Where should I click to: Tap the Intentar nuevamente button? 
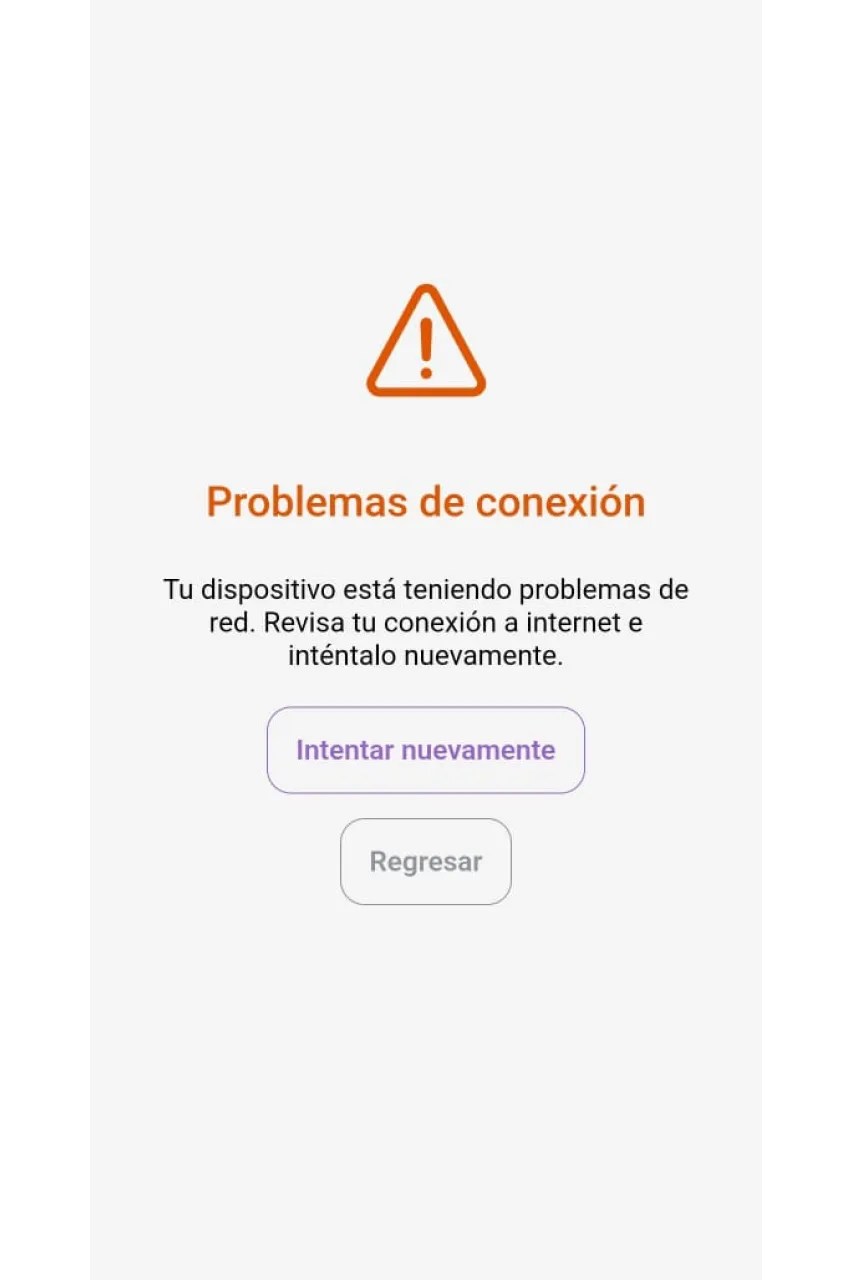425,750
